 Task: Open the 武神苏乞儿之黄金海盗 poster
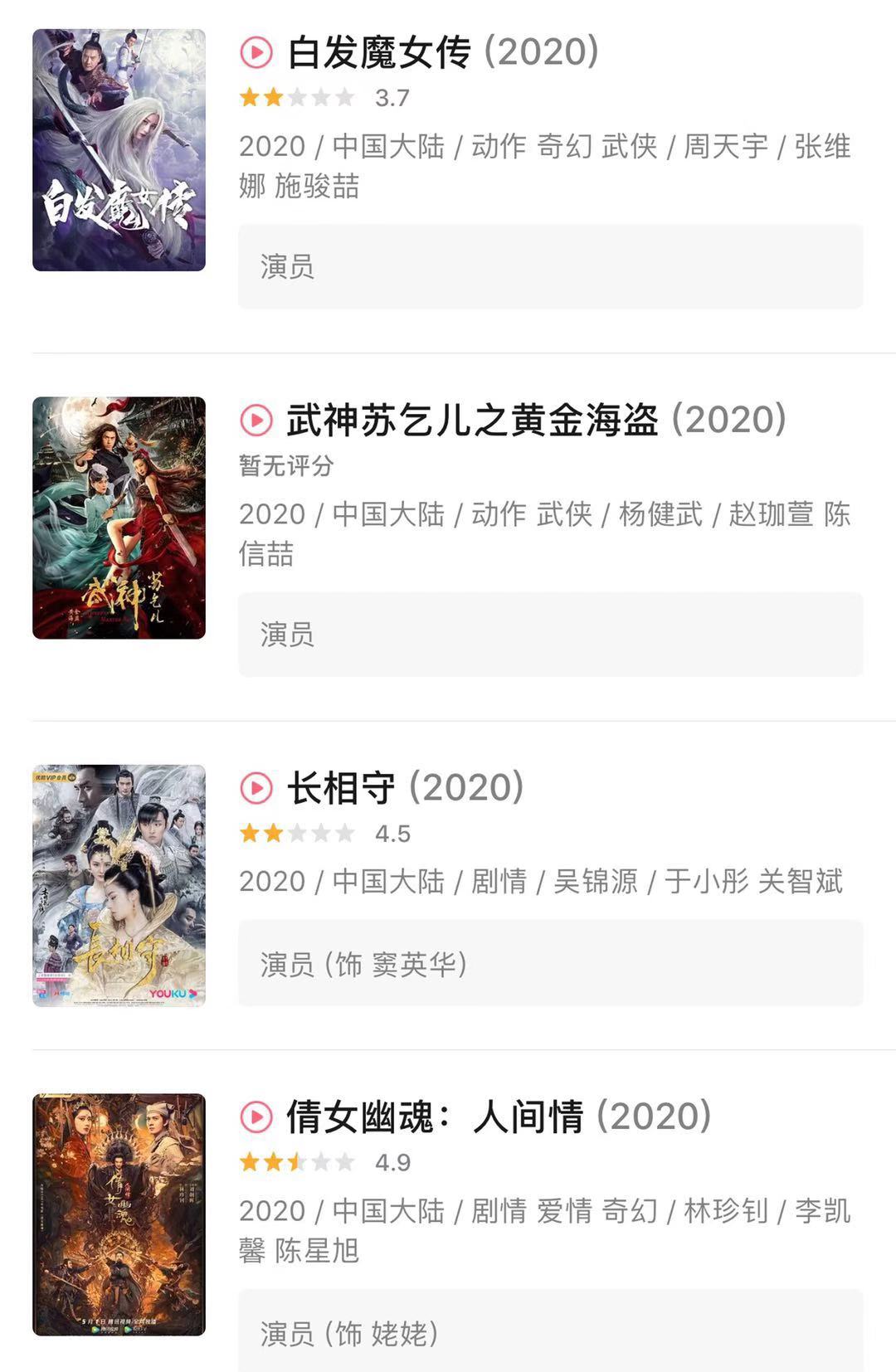[119, 518]
